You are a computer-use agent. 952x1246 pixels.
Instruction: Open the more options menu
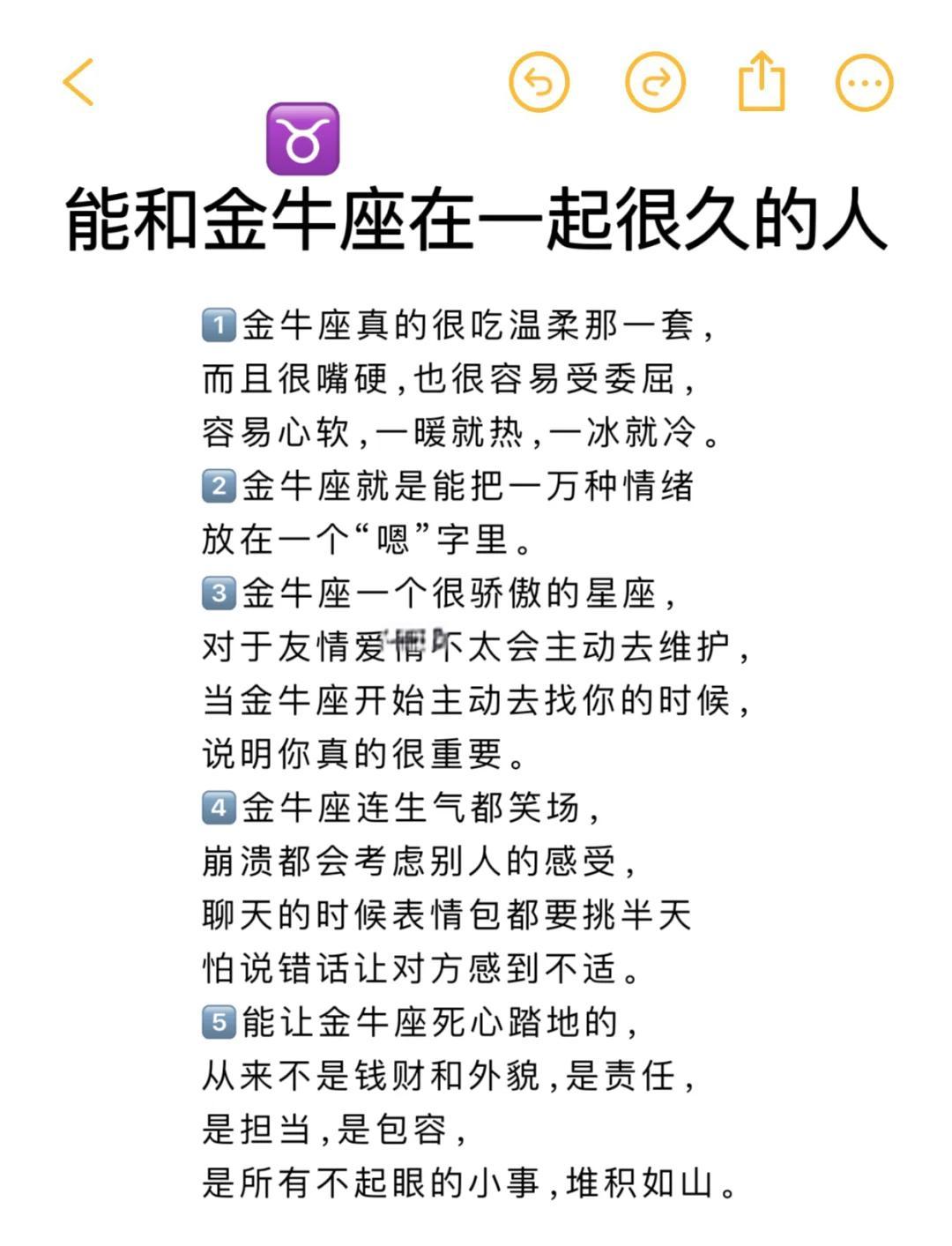point(864,82)
